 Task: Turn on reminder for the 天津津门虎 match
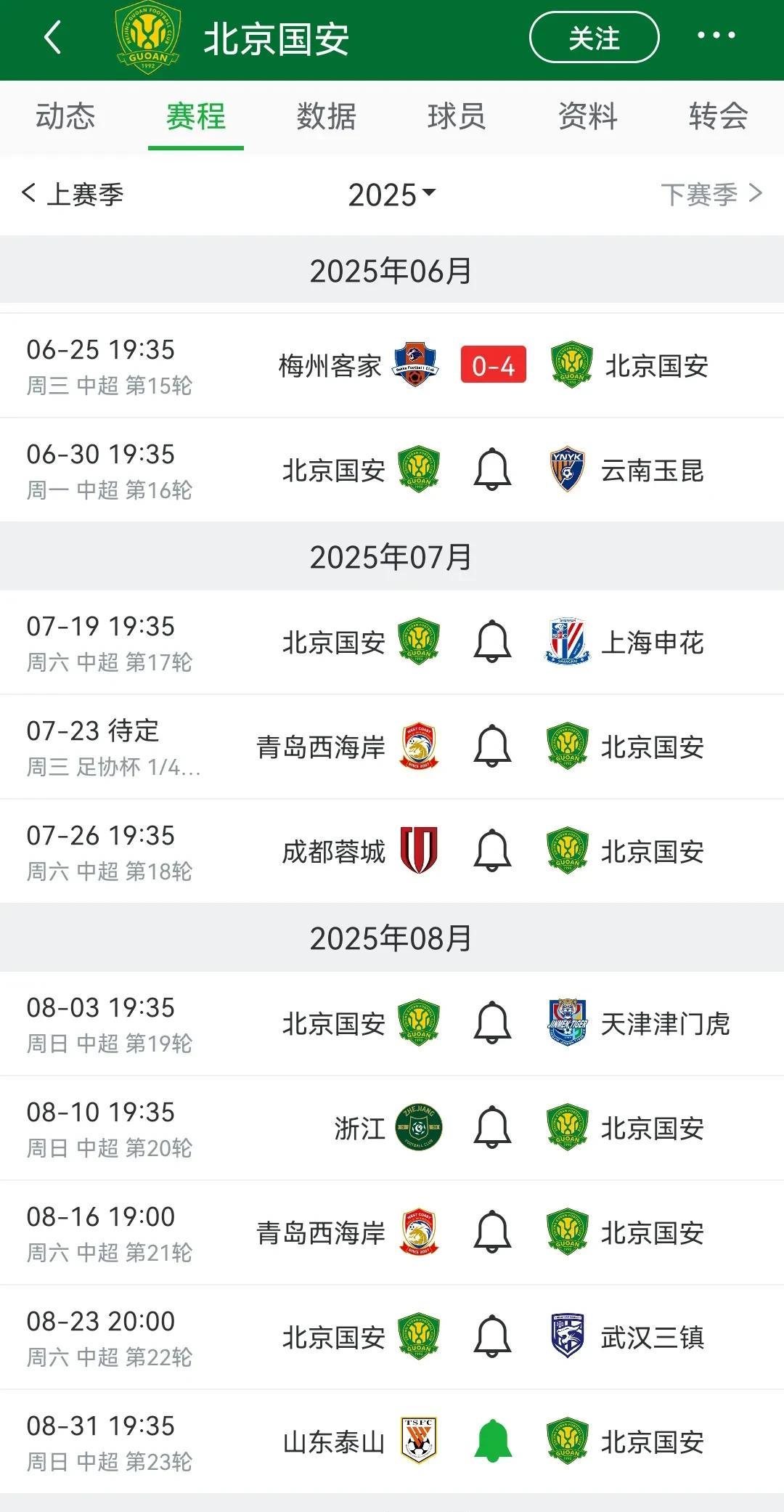492,1023
